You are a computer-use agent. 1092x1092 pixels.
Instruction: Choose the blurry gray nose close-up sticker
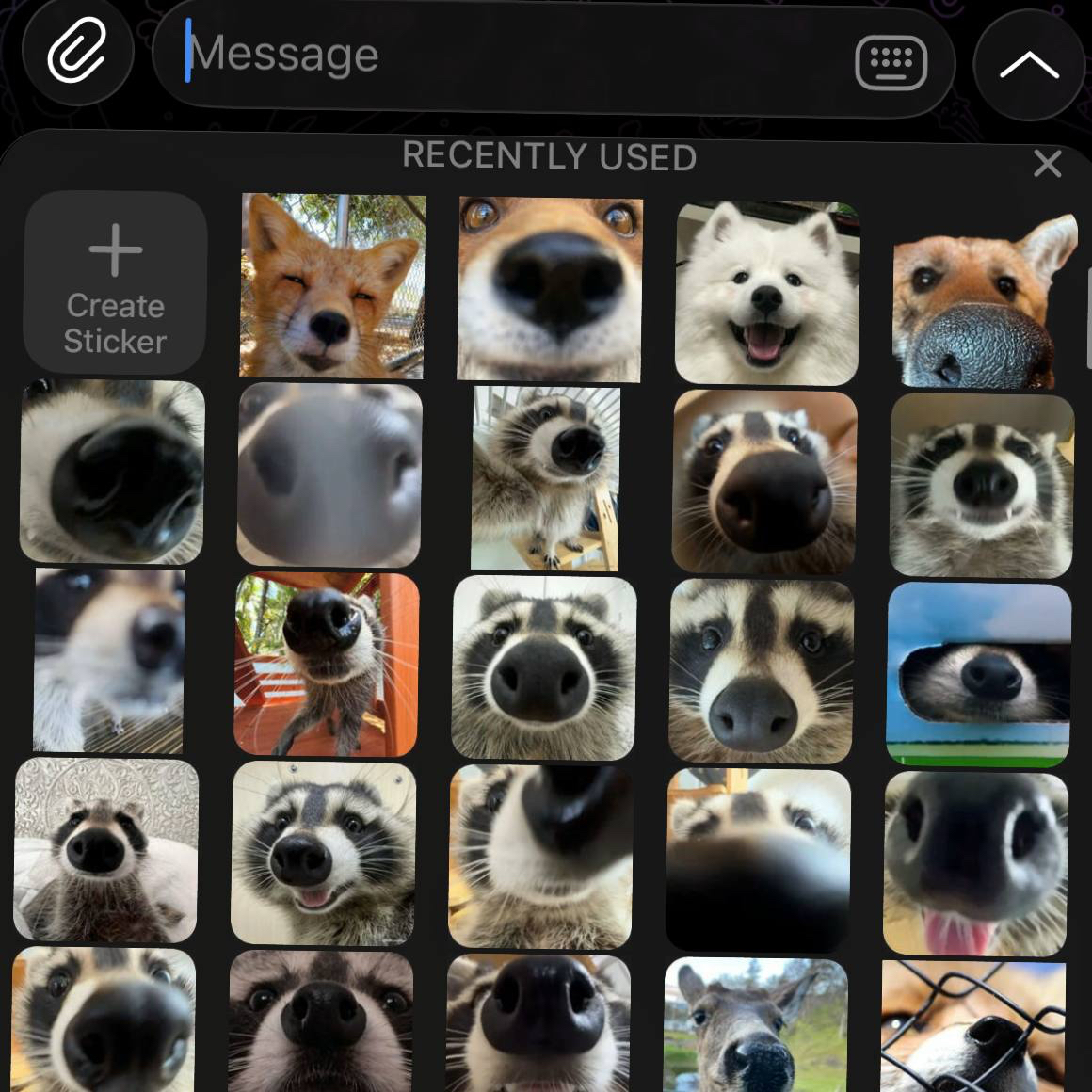(x=329, y=474)
